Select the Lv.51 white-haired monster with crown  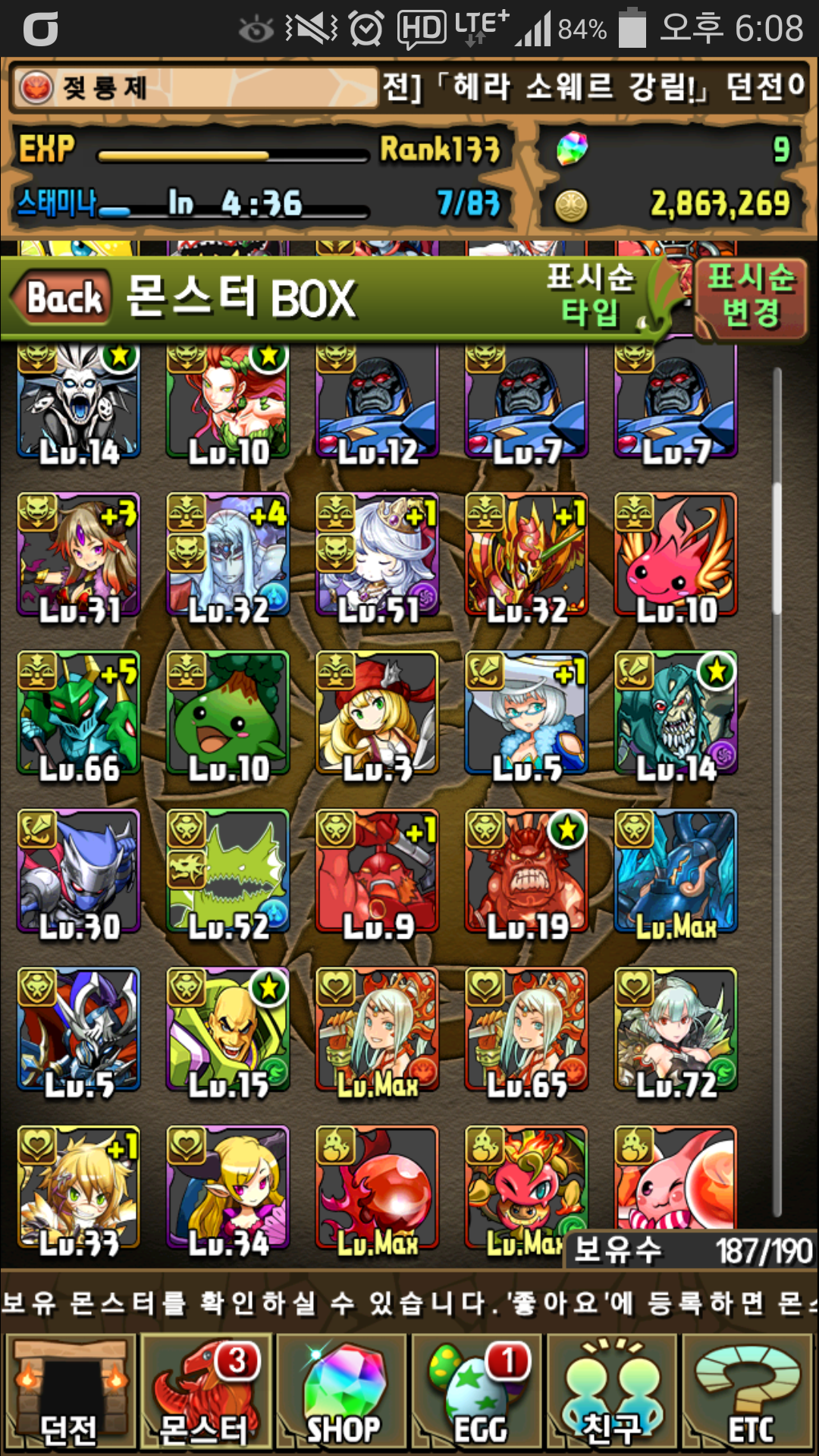point(377,556)
